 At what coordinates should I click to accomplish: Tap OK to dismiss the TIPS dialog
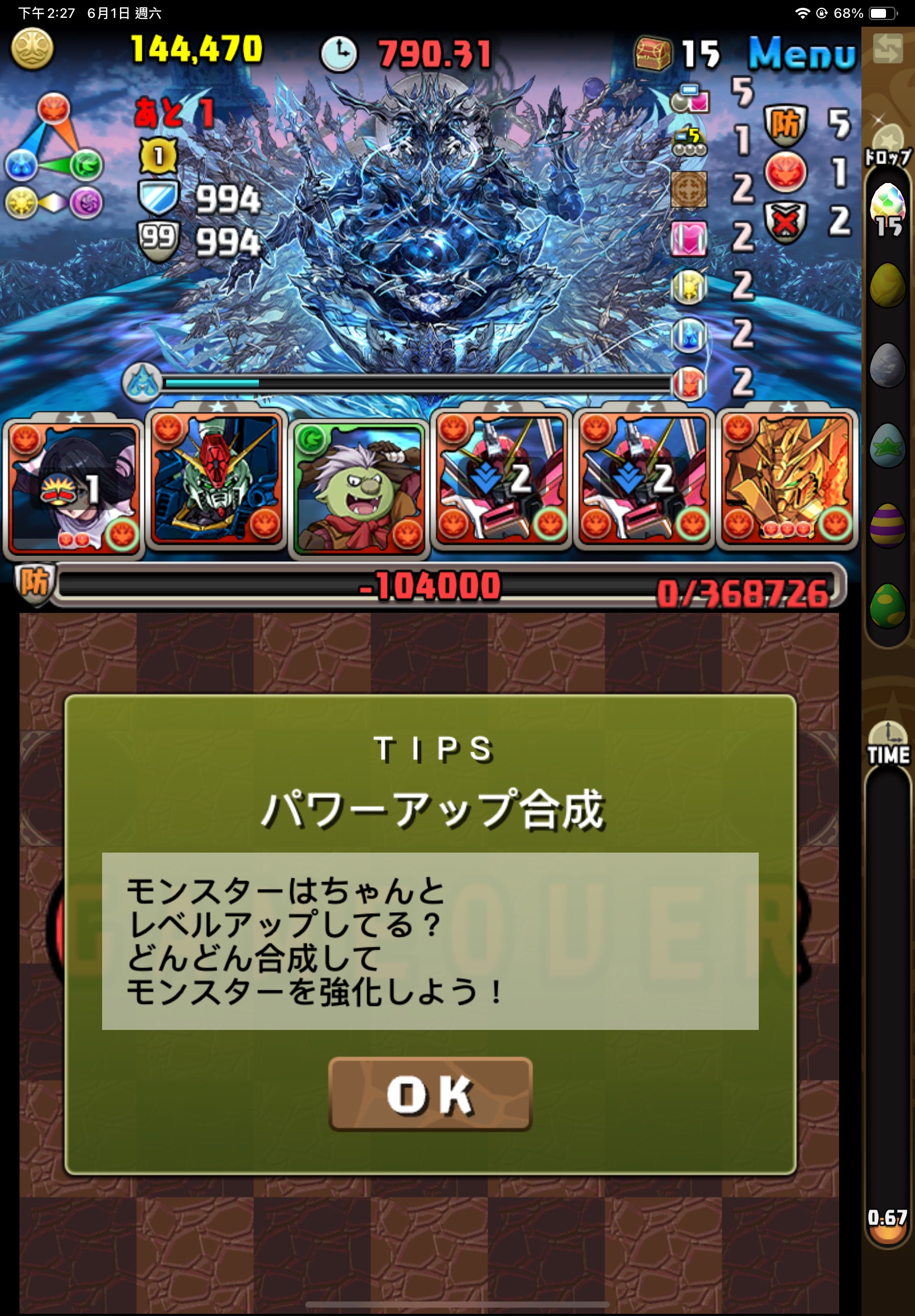pyautogui.click(x=430, y=1094)
